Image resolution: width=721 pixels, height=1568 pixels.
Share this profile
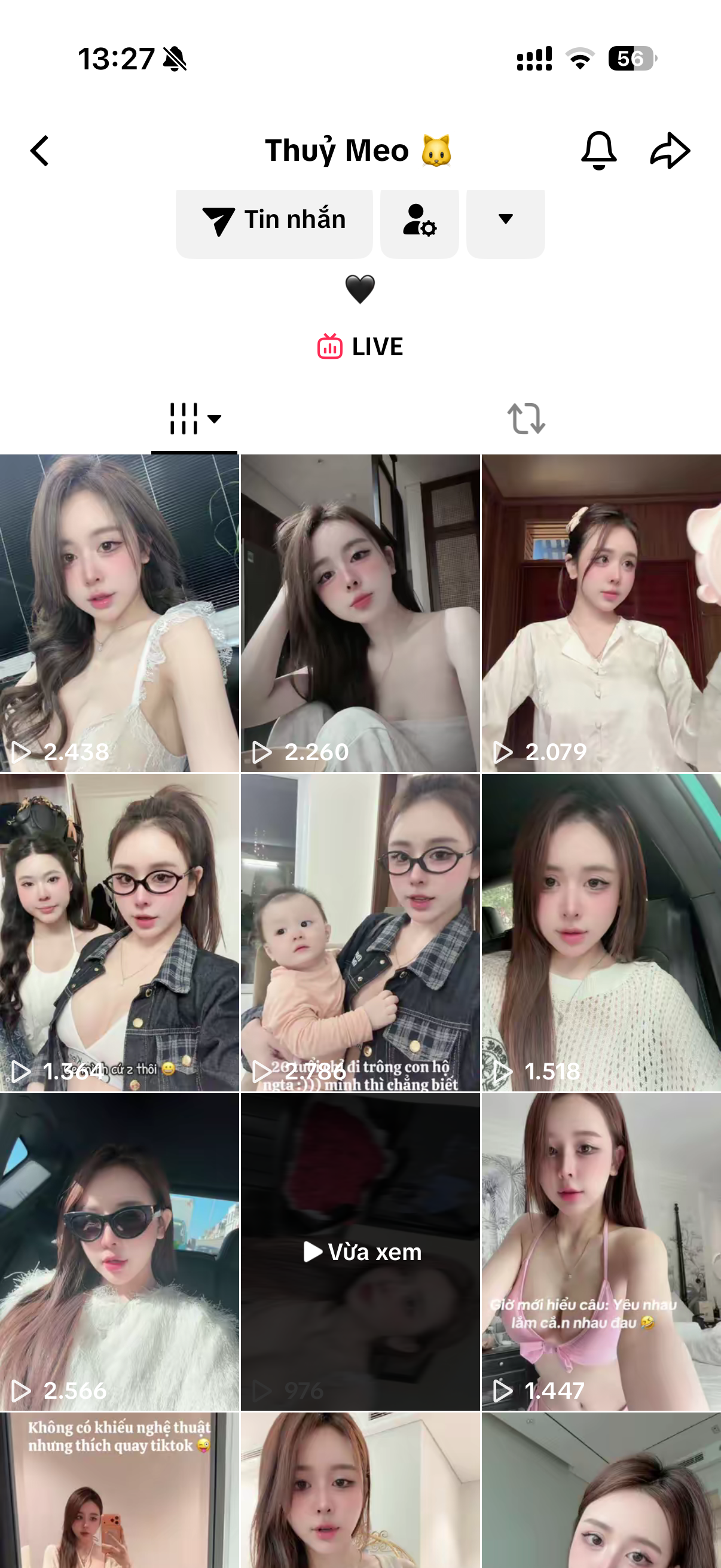click(x=670, y=150)
